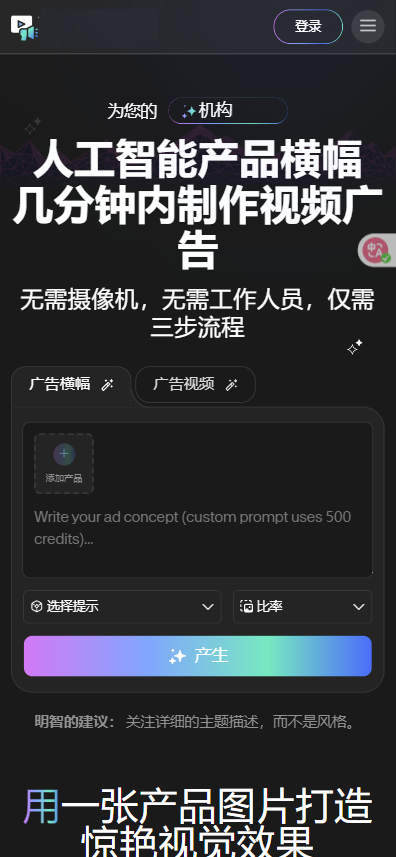
Task: Open the hamburger menu
Action: coord(368,26)
